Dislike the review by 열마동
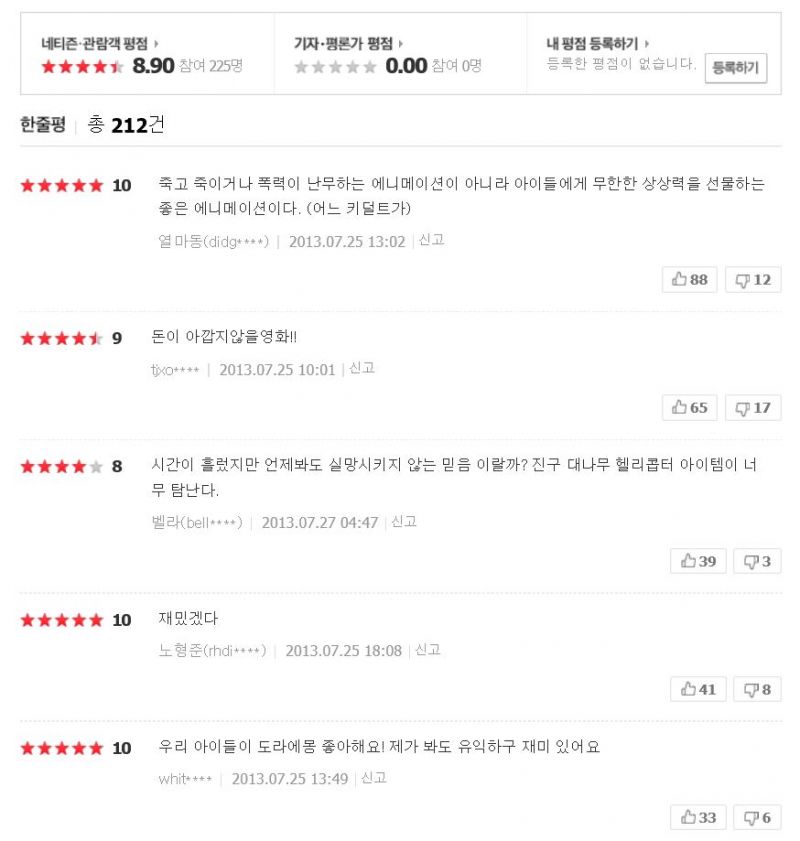This screenshot has width=800, height=841. coord(753,280)
